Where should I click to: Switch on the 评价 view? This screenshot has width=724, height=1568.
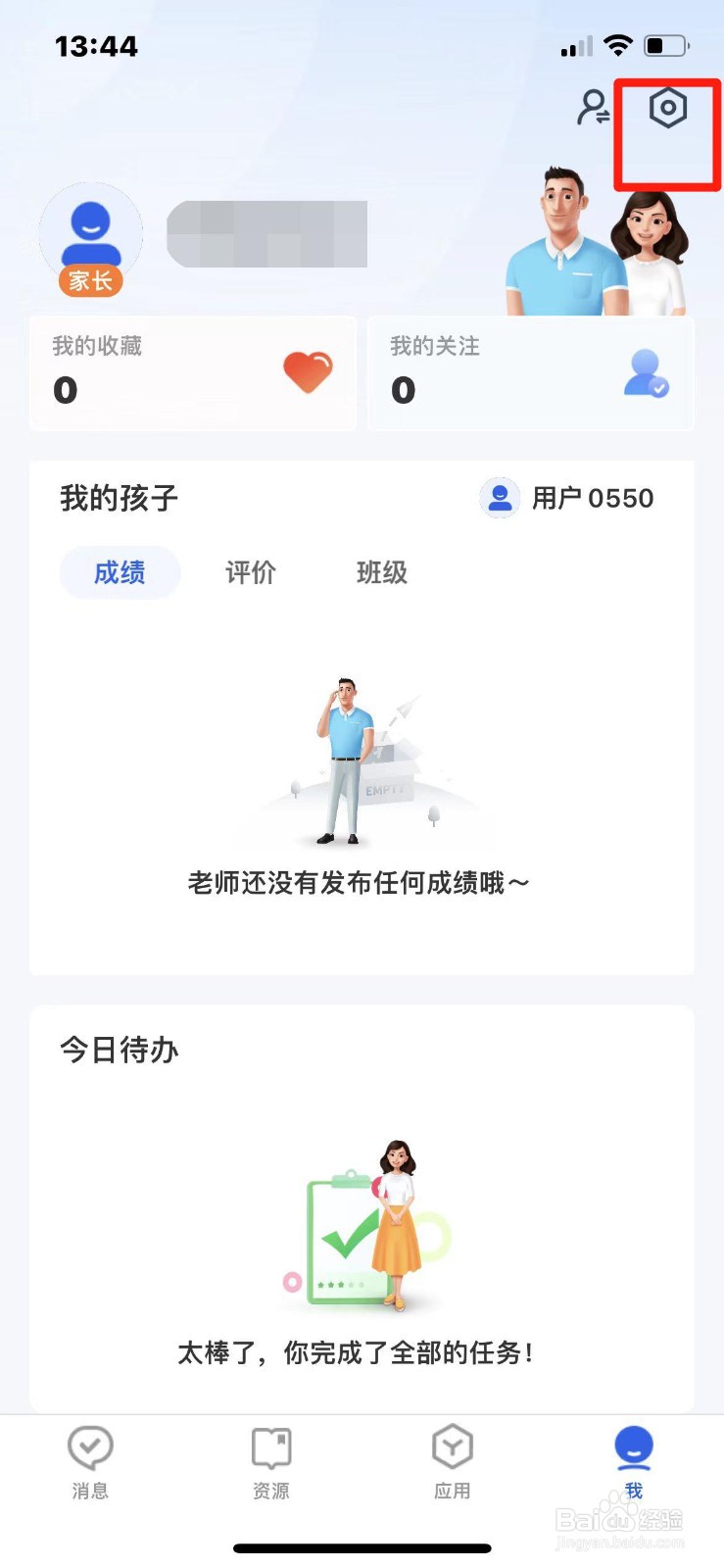(x=251, y=572)
